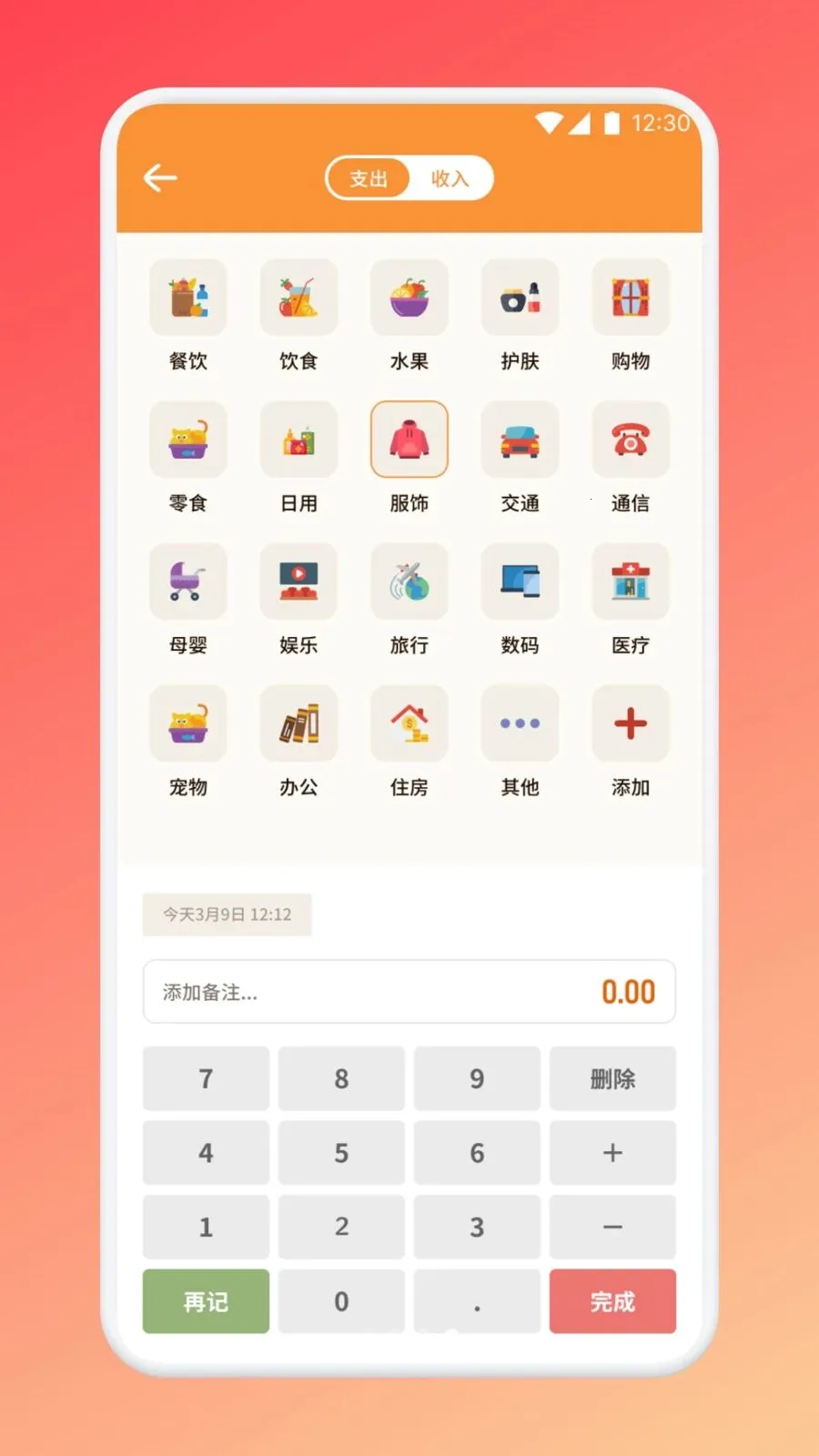Choose the 医疗 category

(x=631, y=581)
